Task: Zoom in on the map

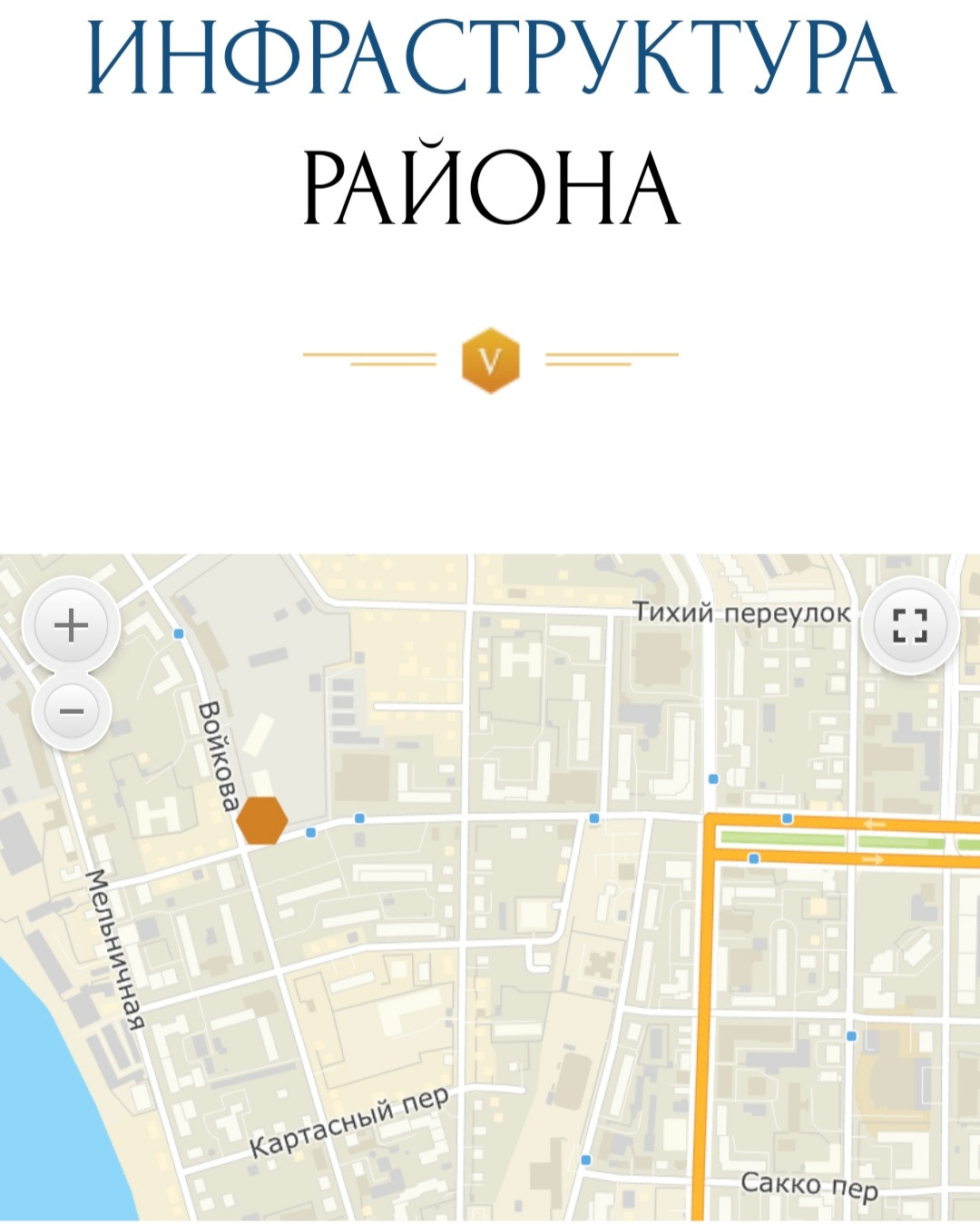Action: click(72, 625)
